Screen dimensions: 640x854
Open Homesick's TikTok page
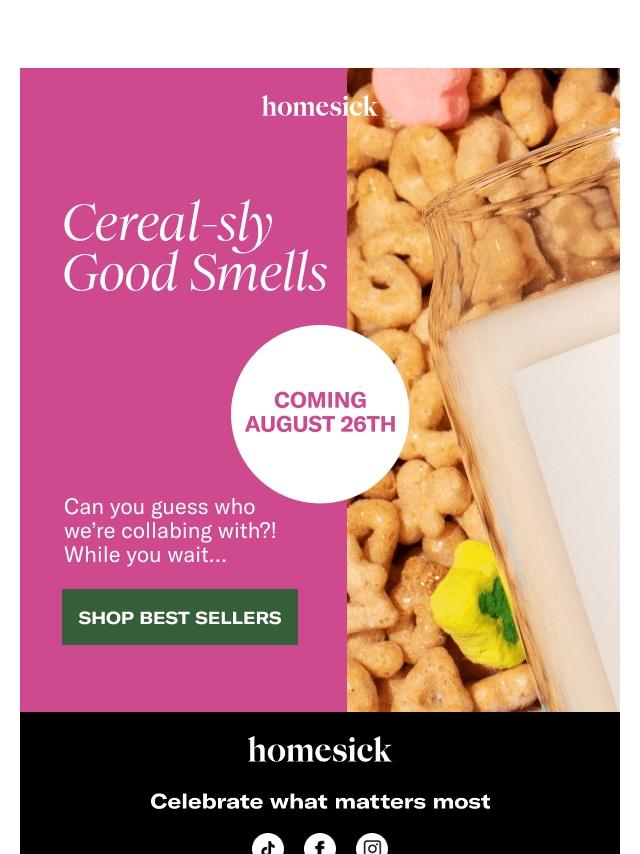268,845
